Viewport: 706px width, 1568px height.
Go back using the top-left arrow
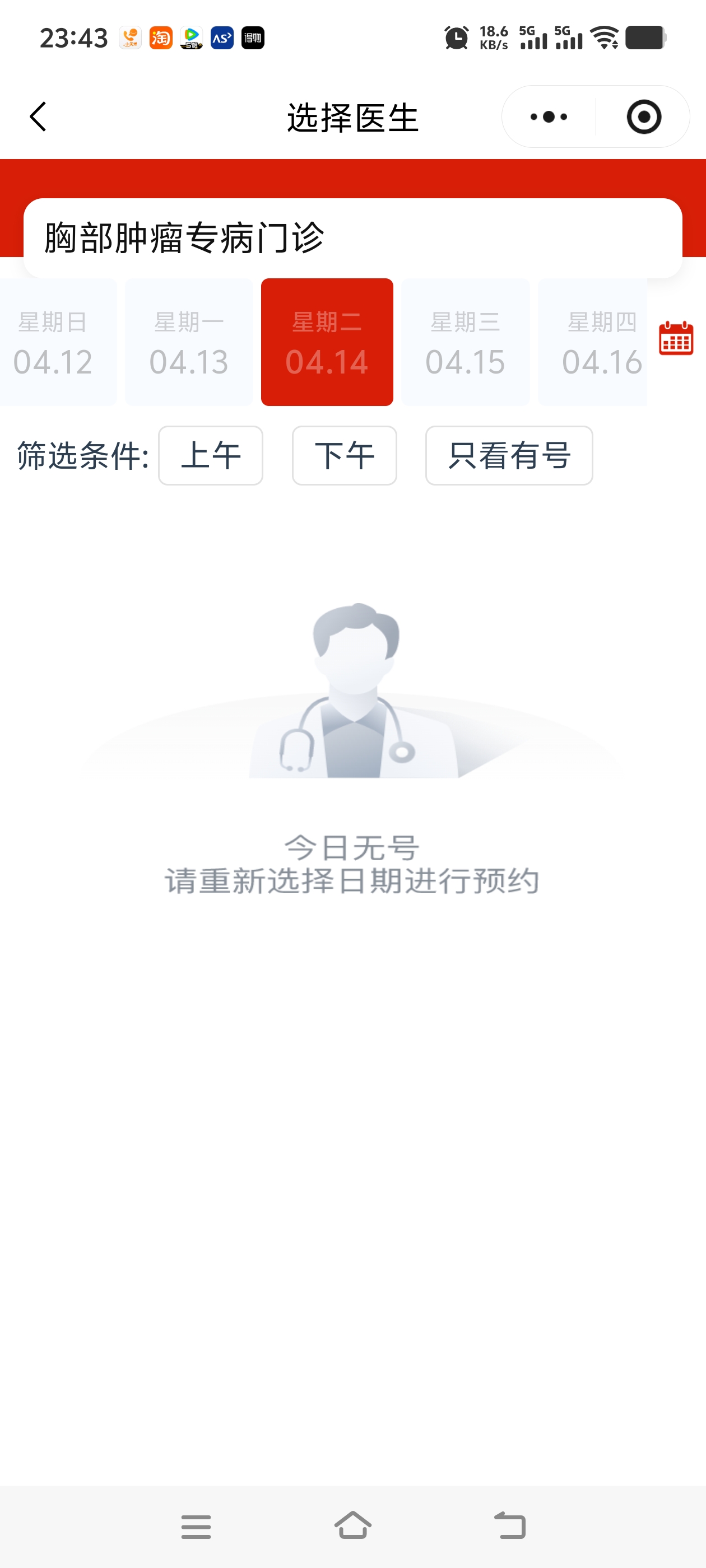click(x=38, y=116)
